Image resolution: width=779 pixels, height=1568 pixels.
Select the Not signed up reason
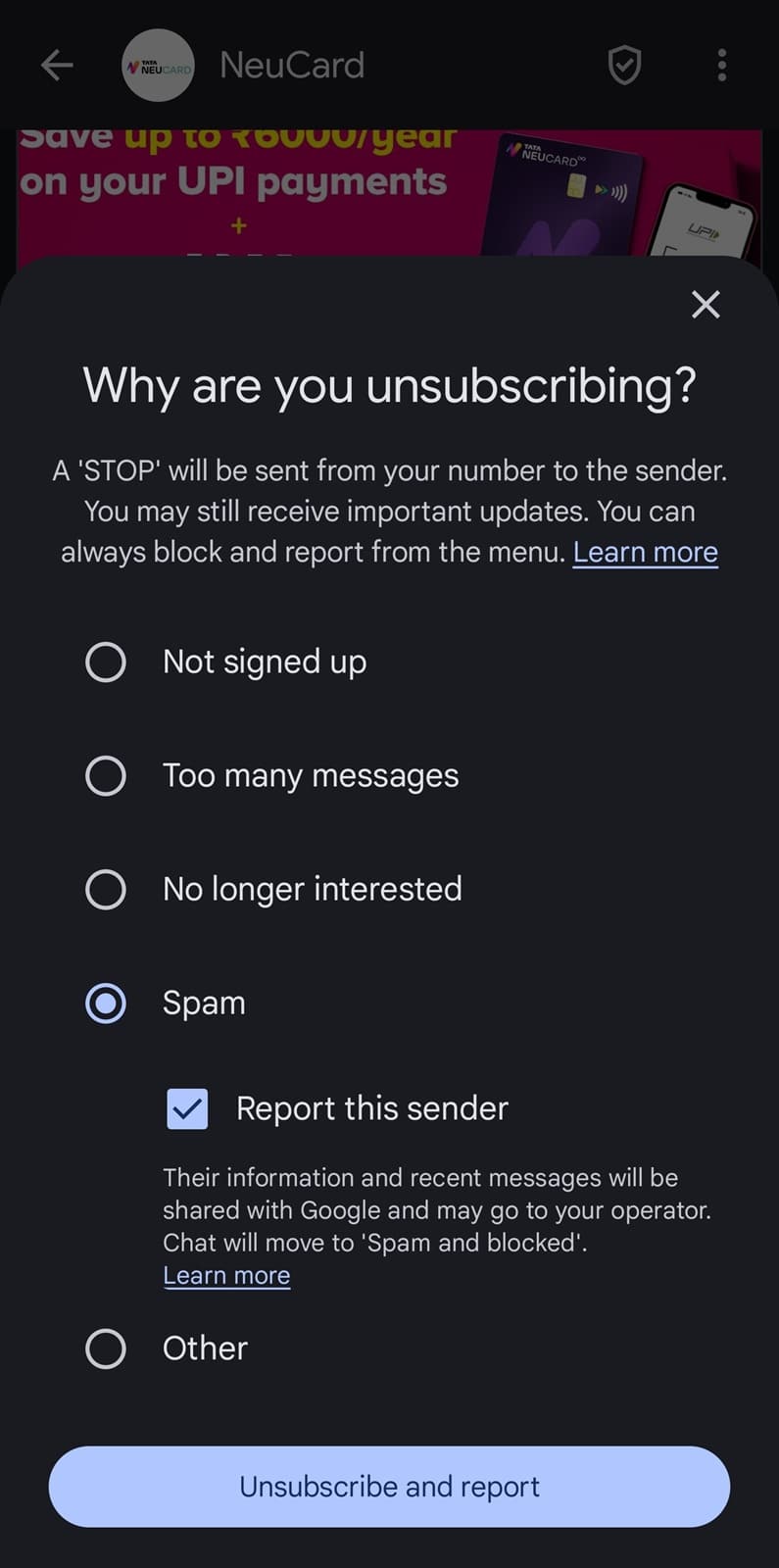click(106, 662)
